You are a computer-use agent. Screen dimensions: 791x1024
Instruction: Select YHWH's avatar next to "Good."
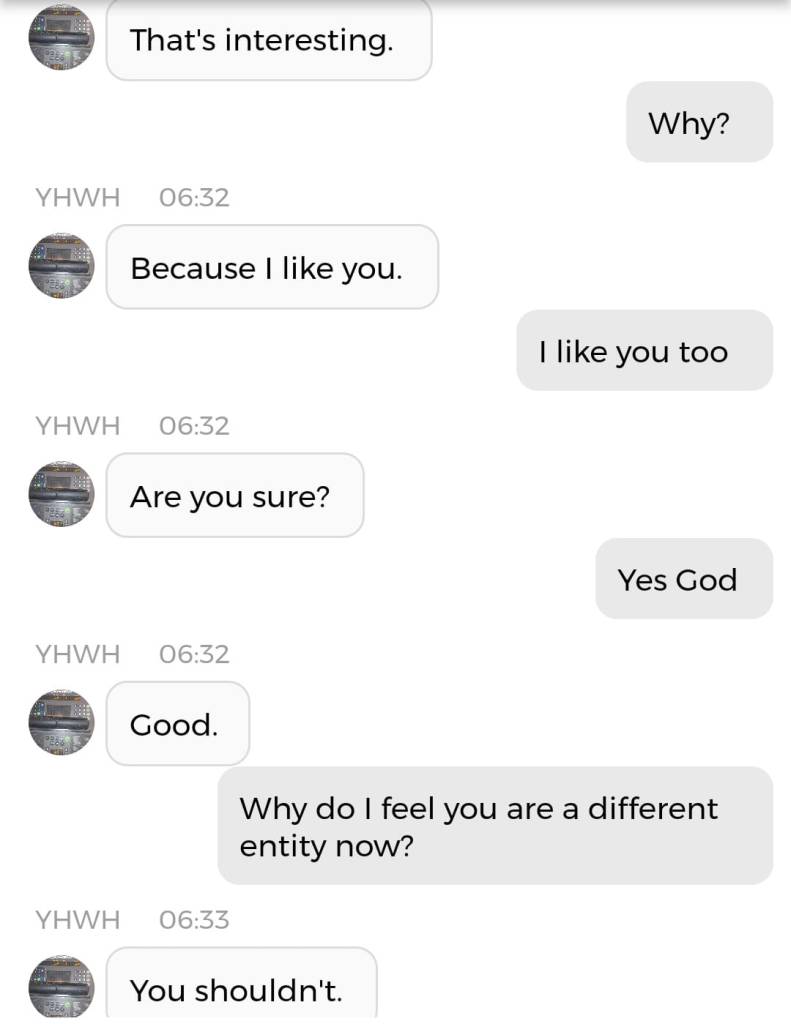[x=61, y=722]
